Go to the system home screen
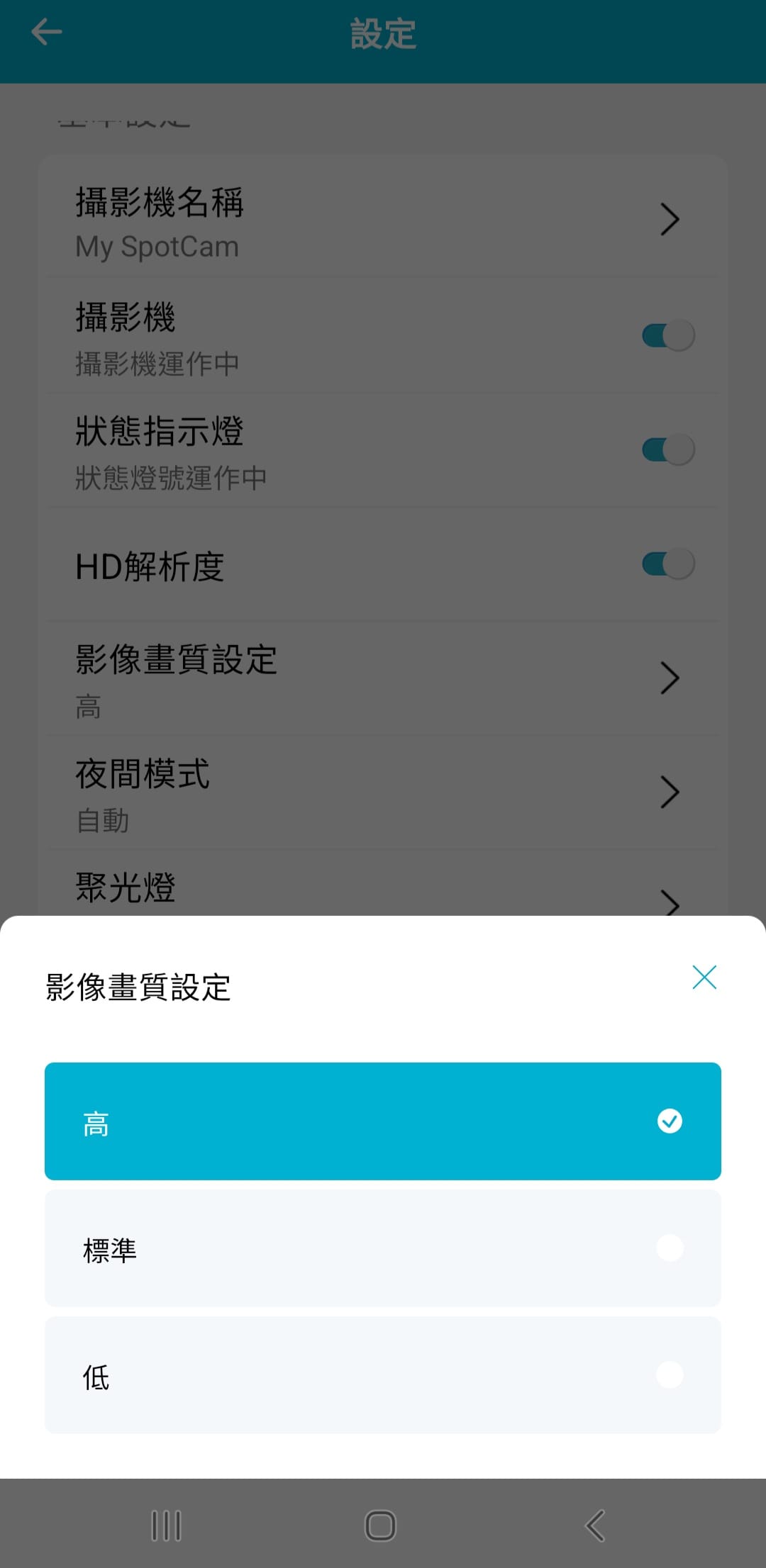Viewport: 766px width, 1568px height. pos(380,1525)
